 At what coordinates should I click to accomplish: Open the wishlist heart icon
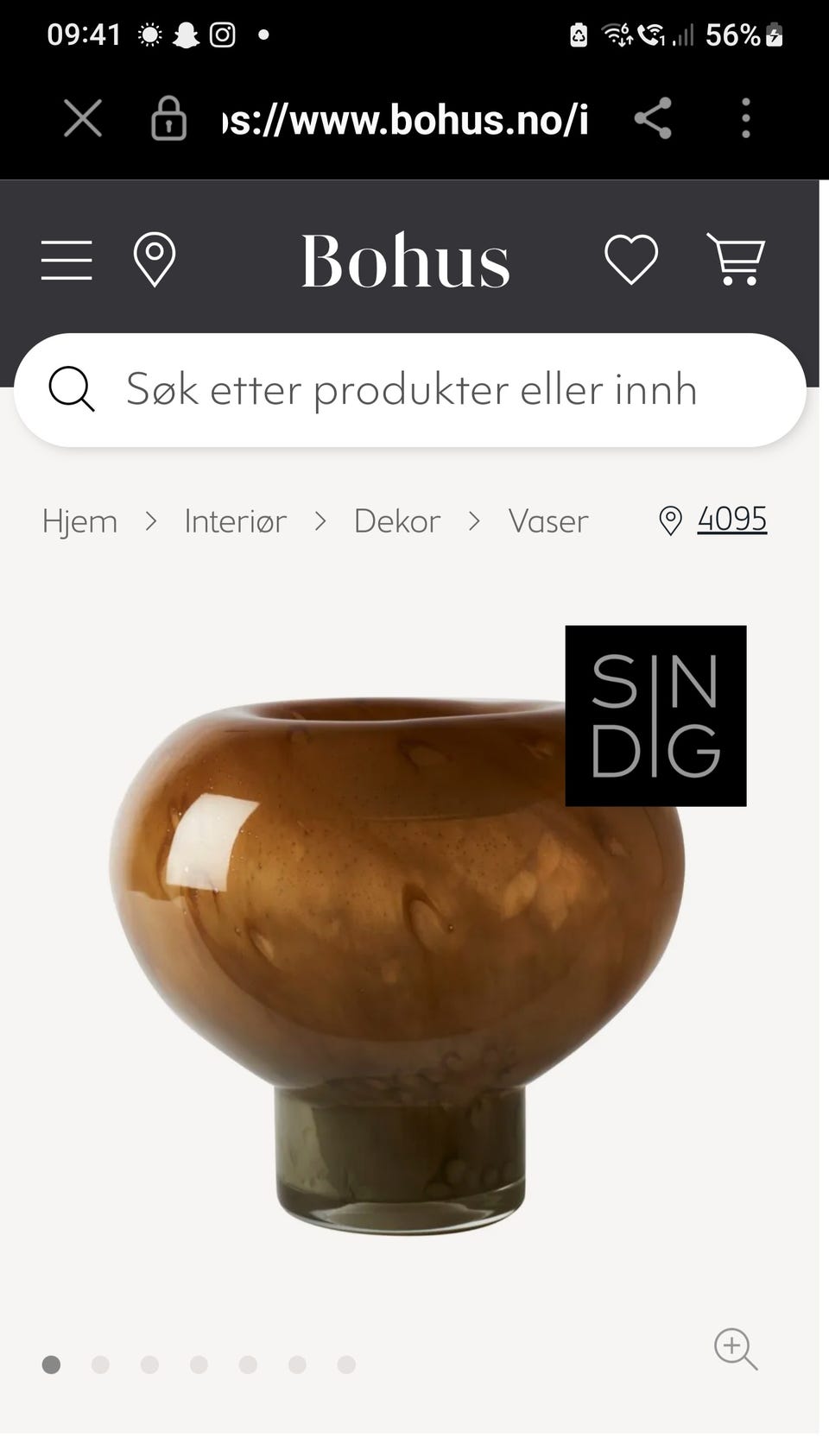632,261
